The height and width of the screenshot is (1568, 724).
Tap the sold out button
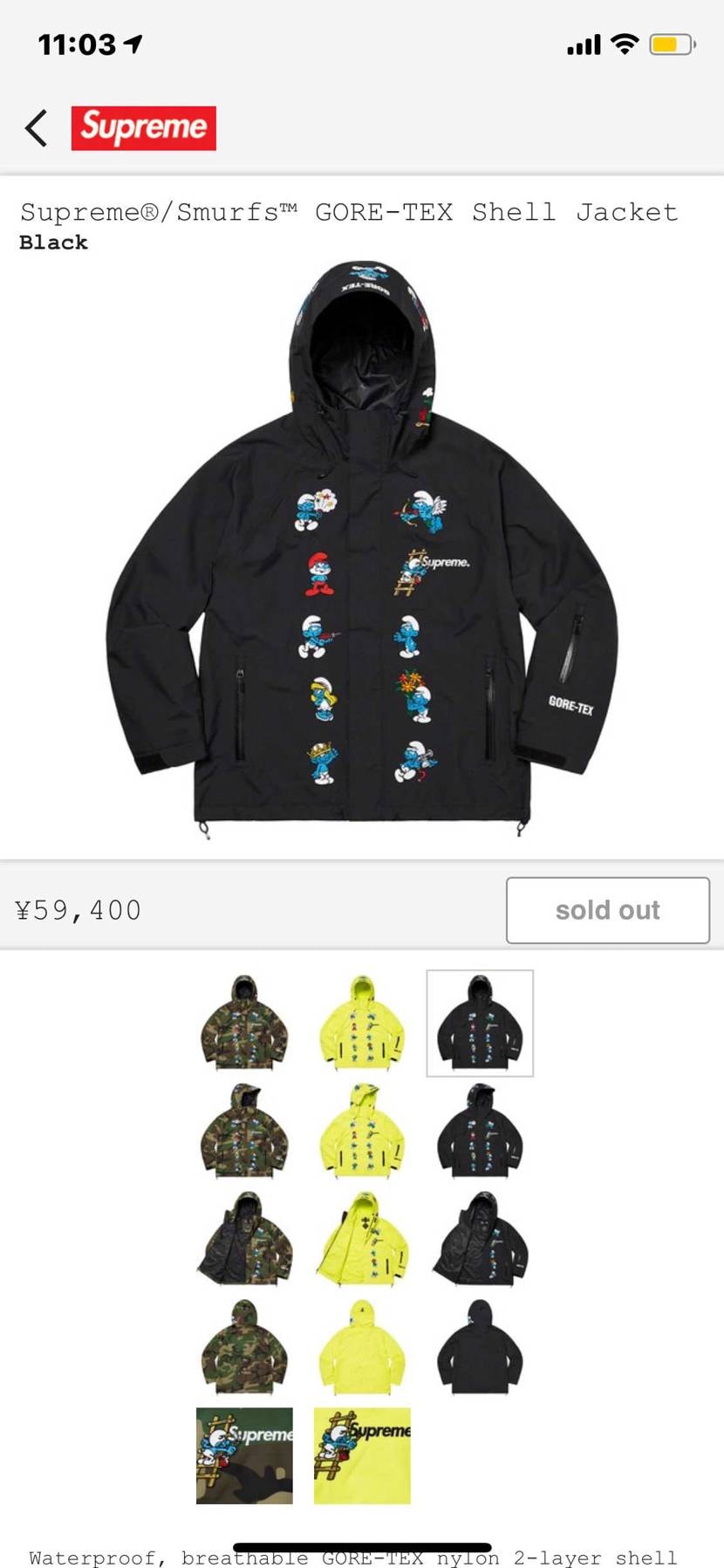pyautogui.click(x=607, y=910)
